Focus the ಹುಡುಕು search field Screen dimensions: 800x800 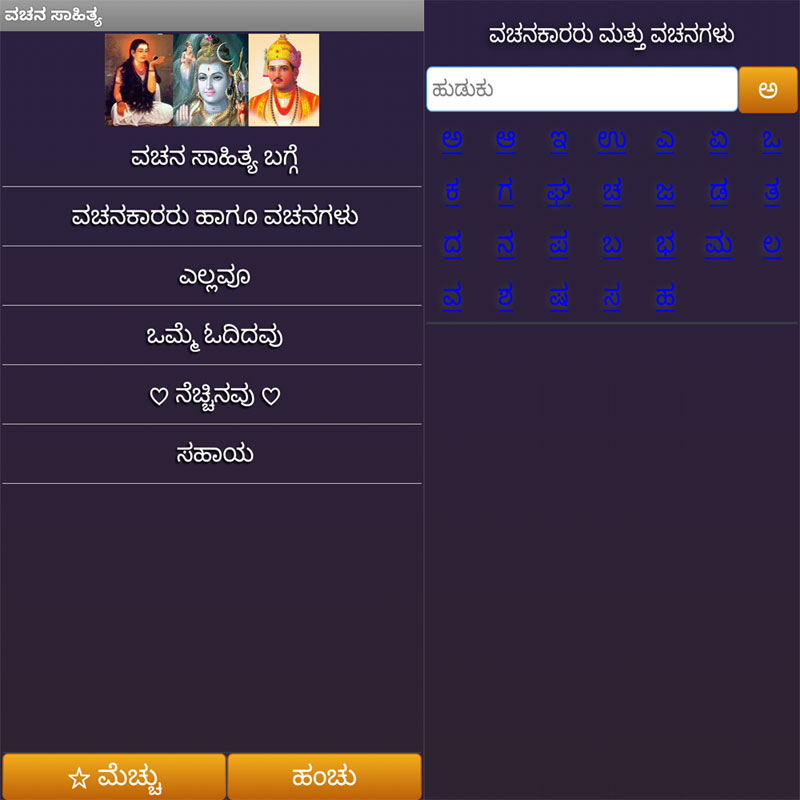(582, 89)
